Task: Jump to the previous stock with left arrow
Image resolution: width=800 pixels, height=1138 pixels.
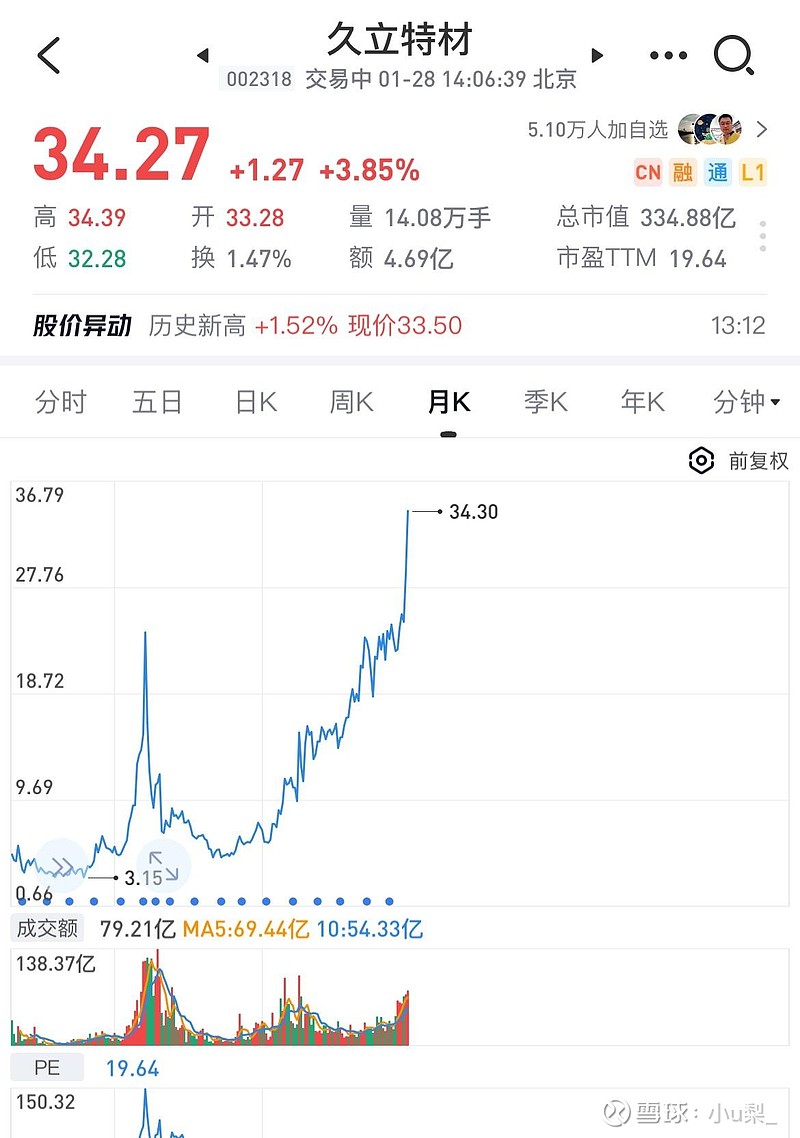Action: (203, 55)
